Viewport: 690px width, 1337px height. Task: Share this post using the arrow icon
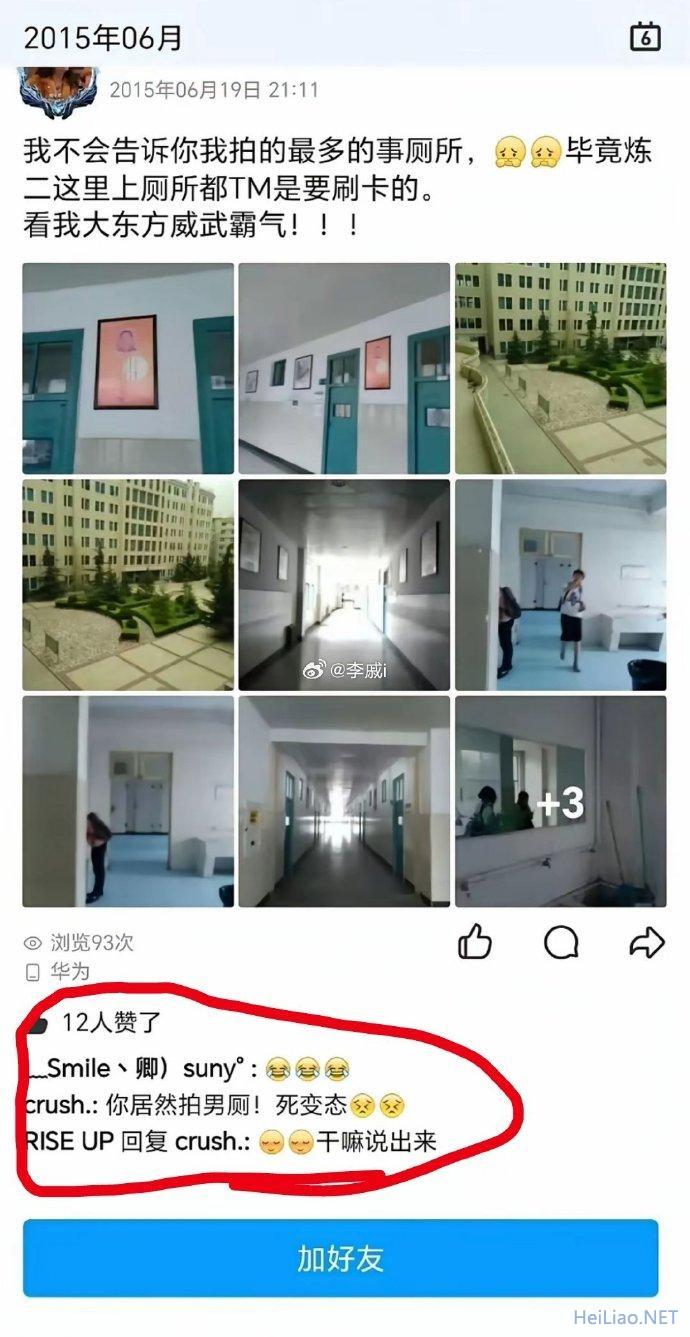point(646,941)
